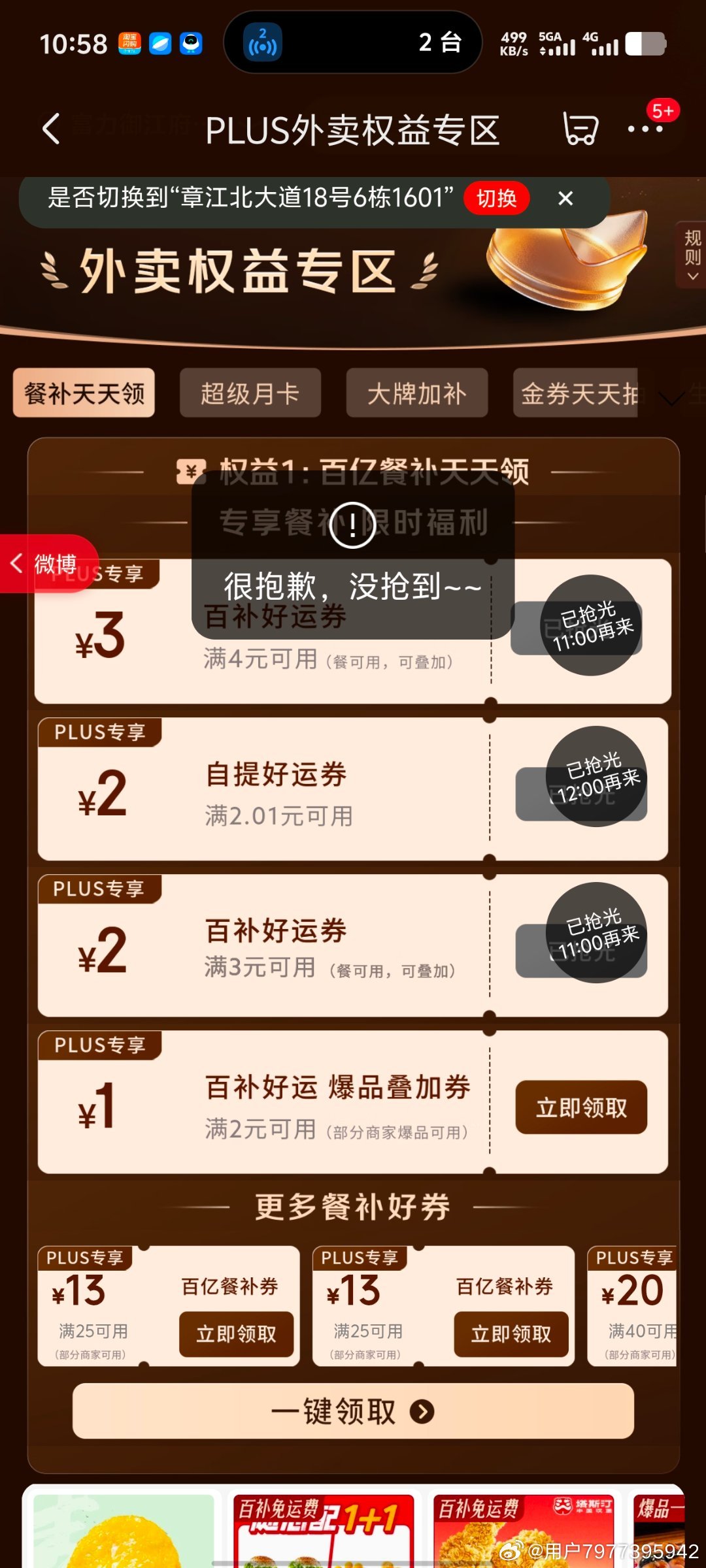Dismiss the address switch banner

click(565, 198)
